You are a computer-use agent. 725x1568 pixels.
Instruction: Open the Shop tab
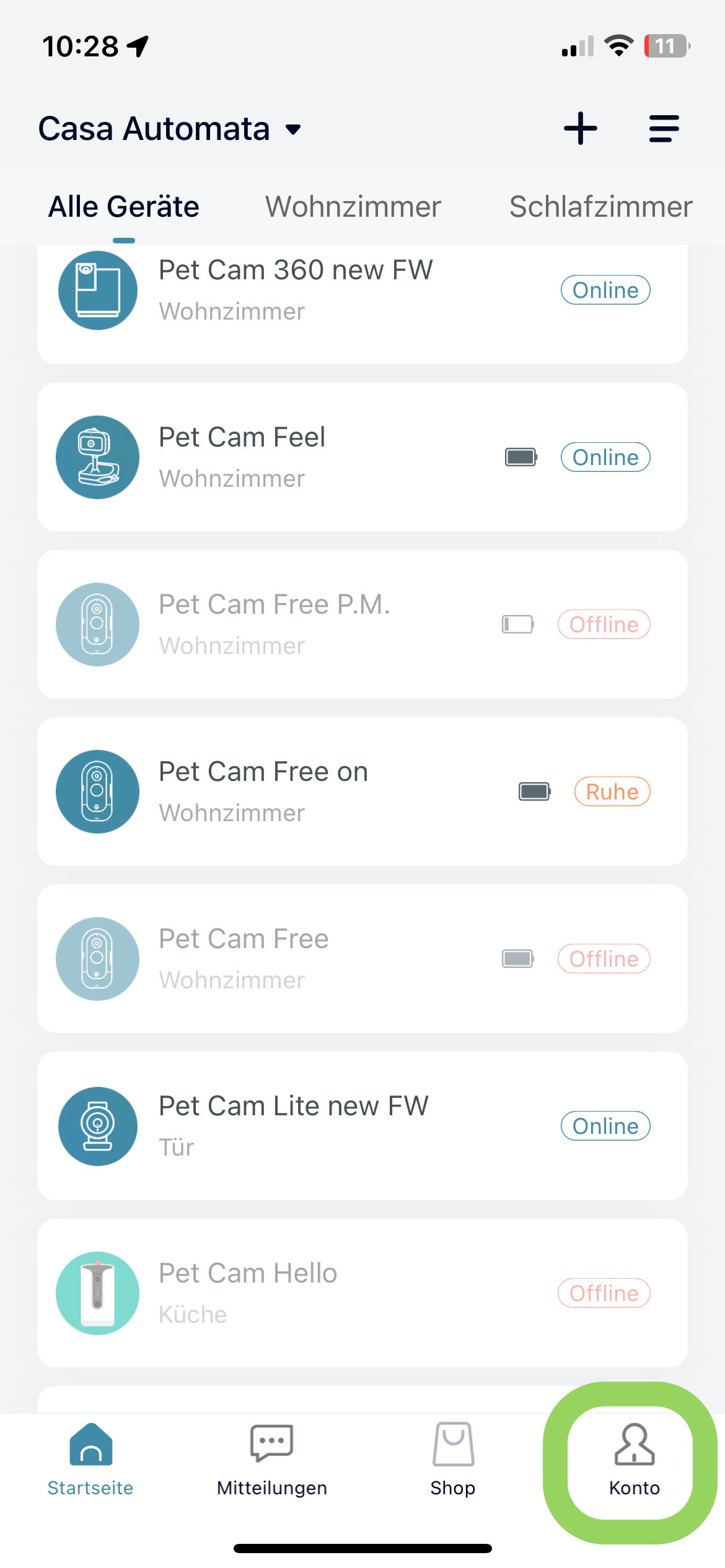click(453, 1460)
